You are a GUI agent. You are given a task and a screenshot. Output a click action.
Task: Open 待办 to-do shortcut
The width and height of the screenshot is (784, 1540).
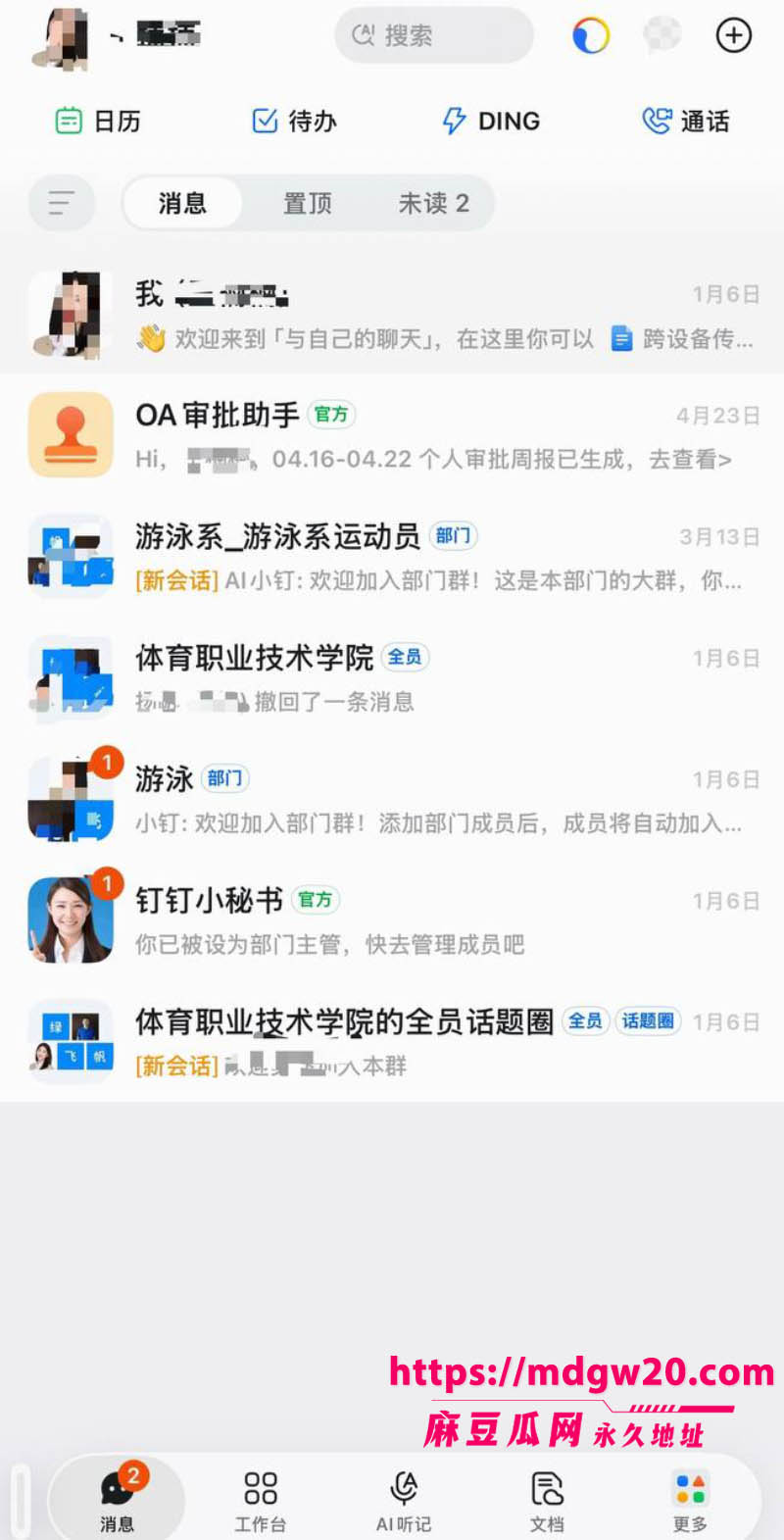point(294,122)
